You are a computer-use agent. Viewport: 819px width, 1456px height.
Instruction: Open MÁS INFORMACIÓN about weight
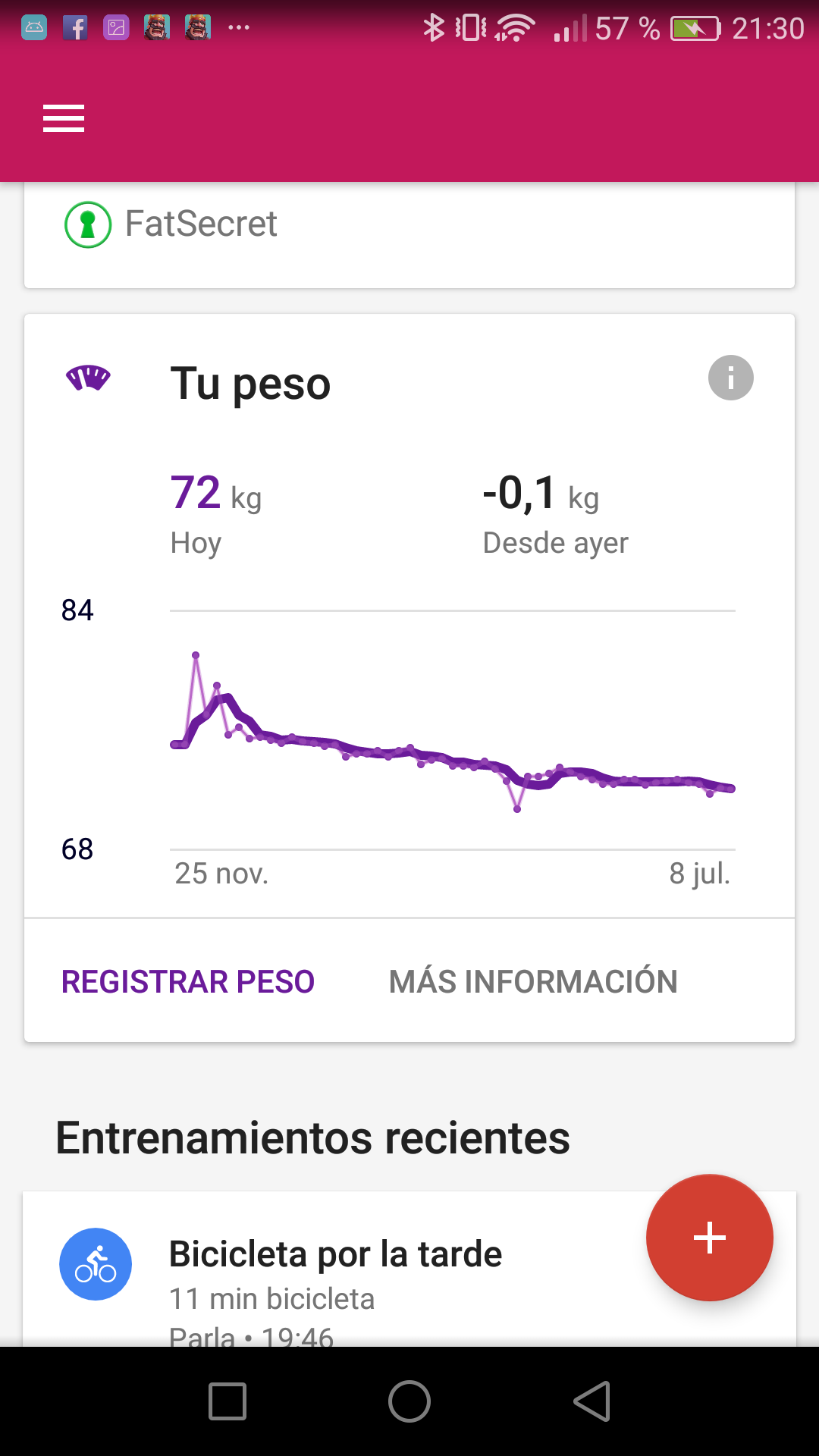pyautogui.click(x=533, y=981)
